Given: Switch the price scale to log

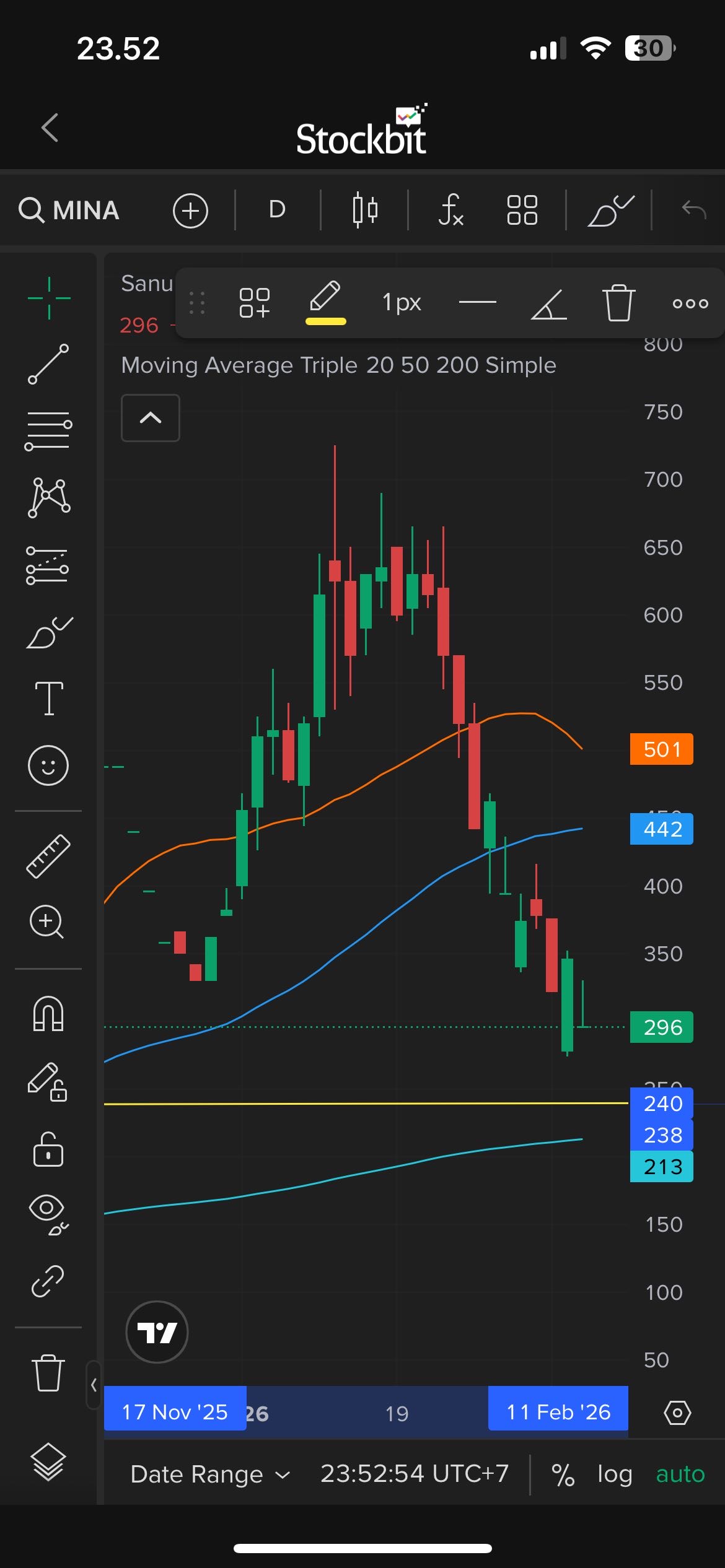Looking at the screenshot, I should tap(614, 1474).
